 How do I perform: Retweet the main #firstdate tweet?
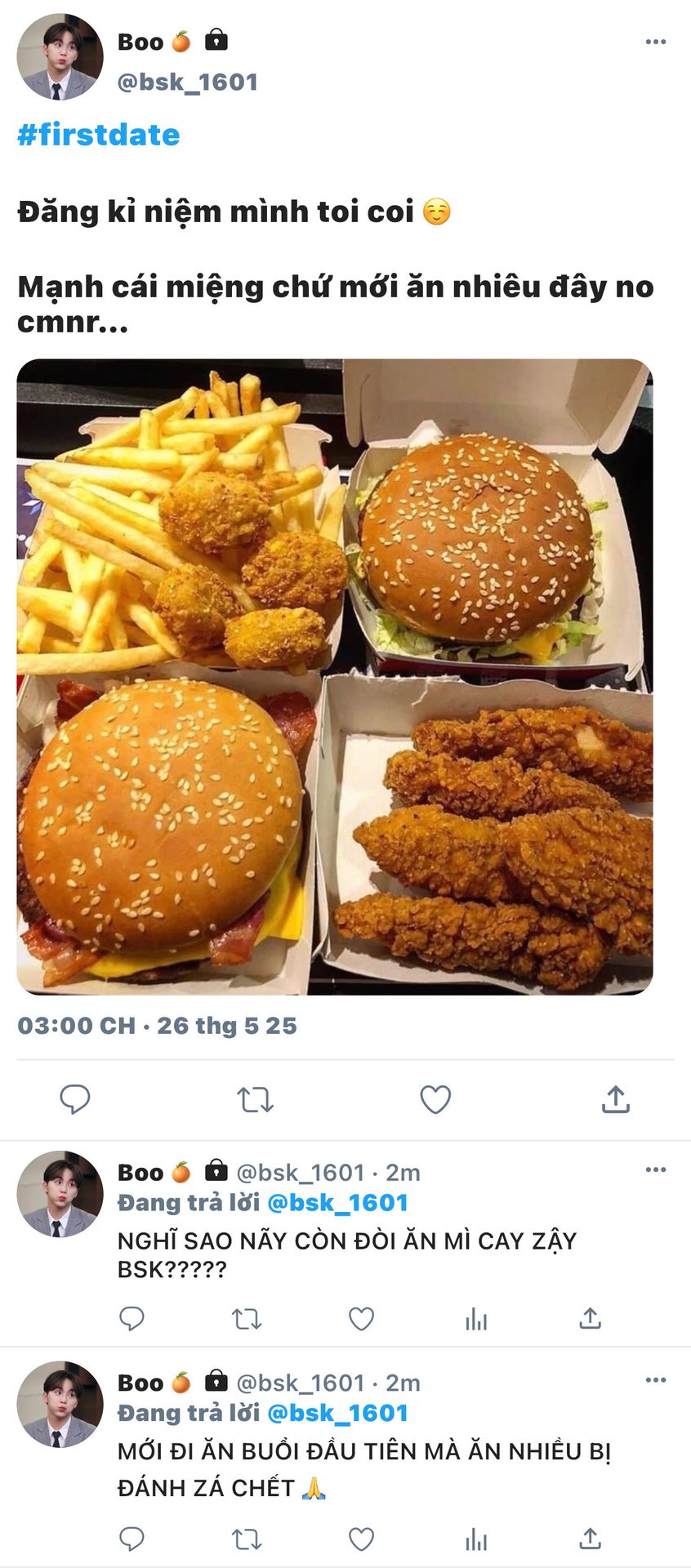[x=256, y=1100]
